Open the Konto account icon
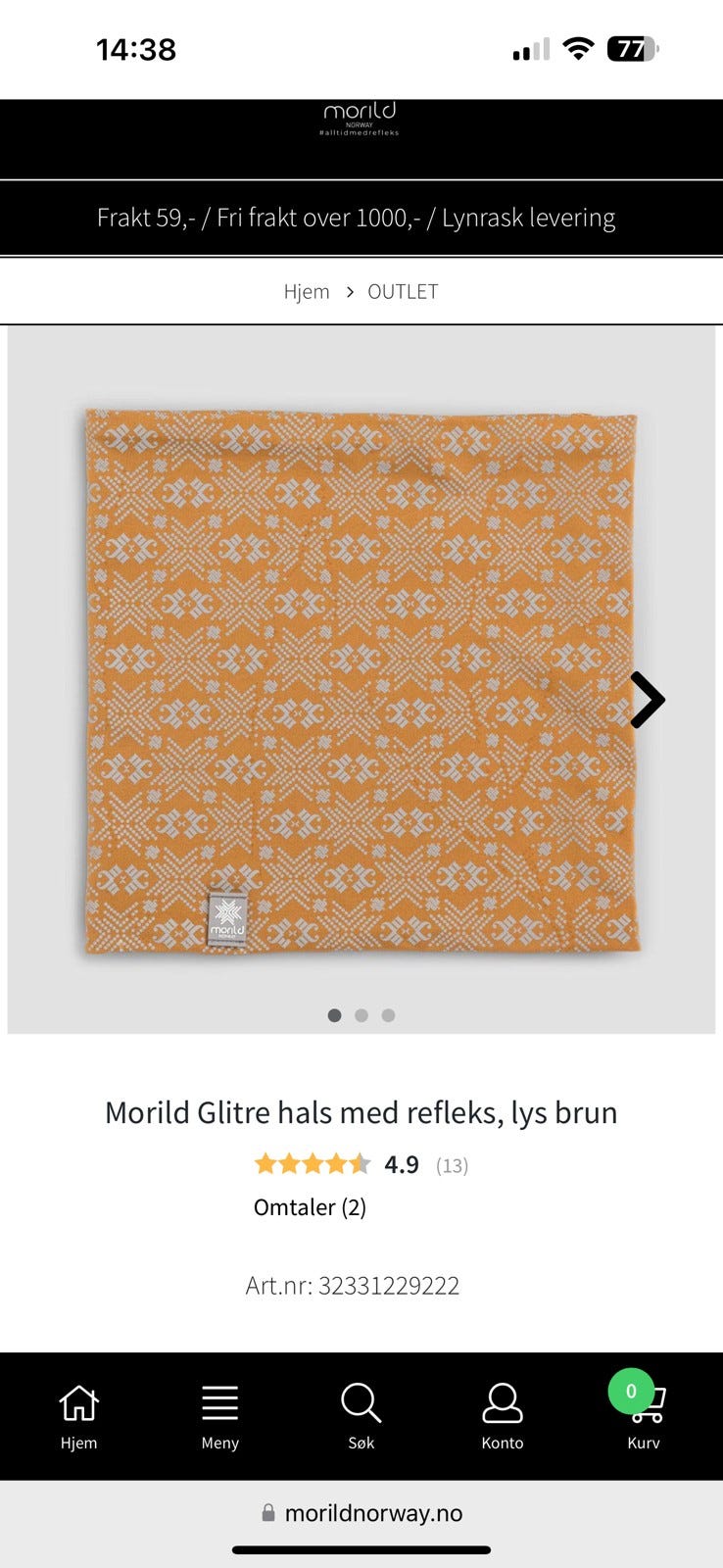 tap(503, 1403)
